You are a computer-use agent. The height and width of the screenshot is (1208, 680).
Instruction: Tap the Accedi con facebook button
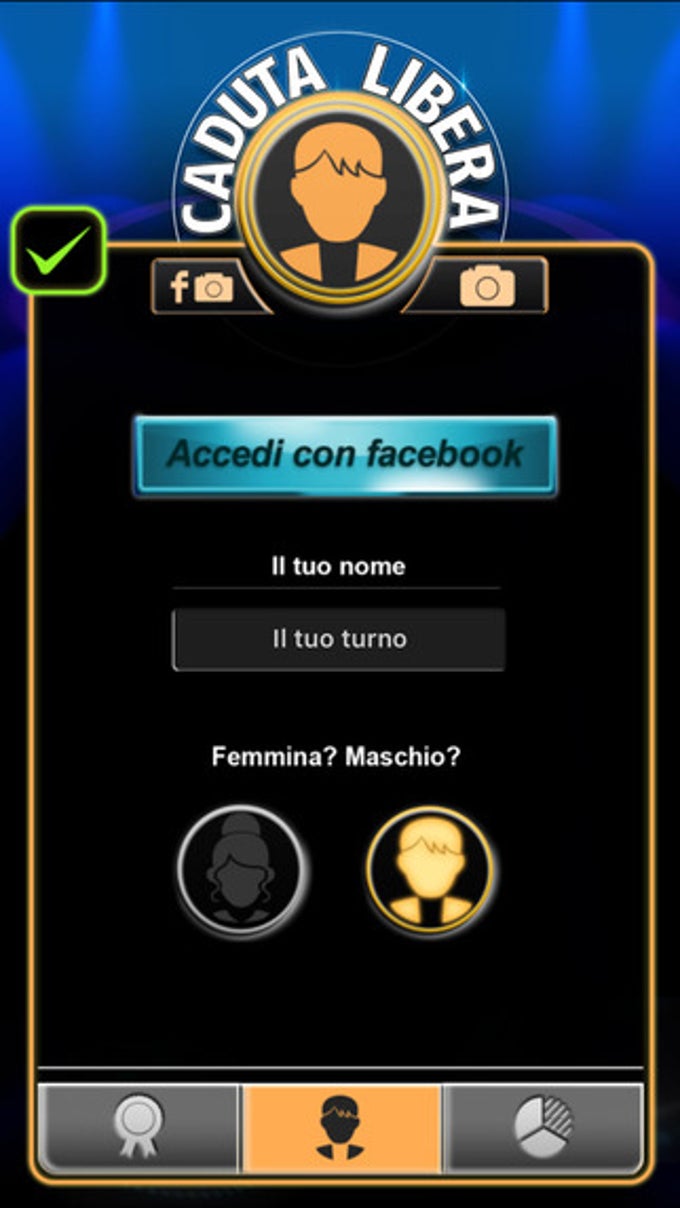point(344,455)
